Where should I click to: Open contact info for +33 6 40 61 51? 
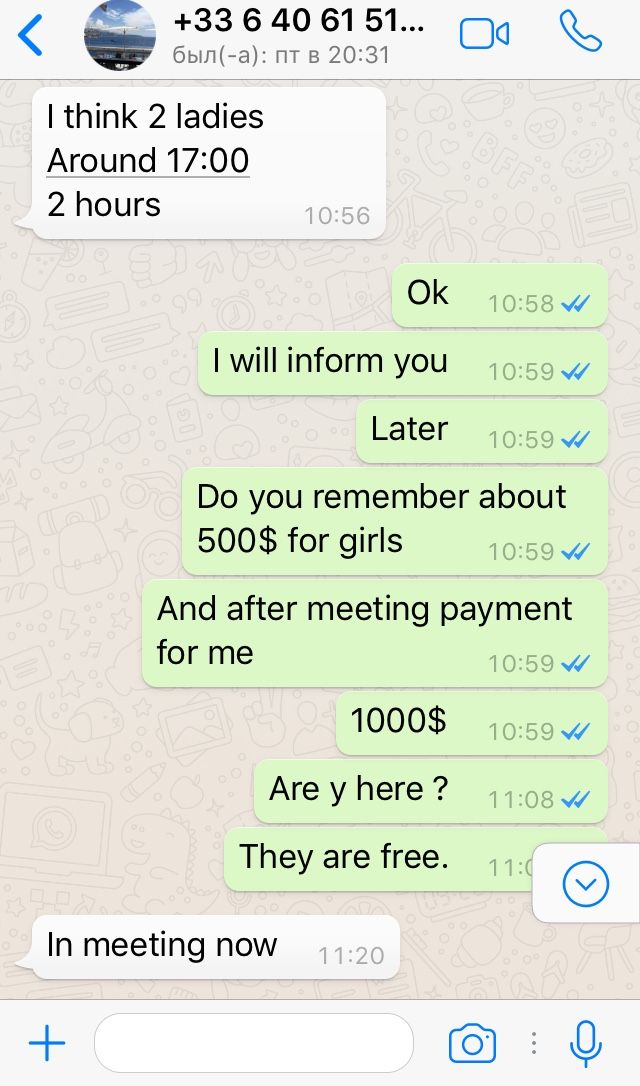[298, 36]
